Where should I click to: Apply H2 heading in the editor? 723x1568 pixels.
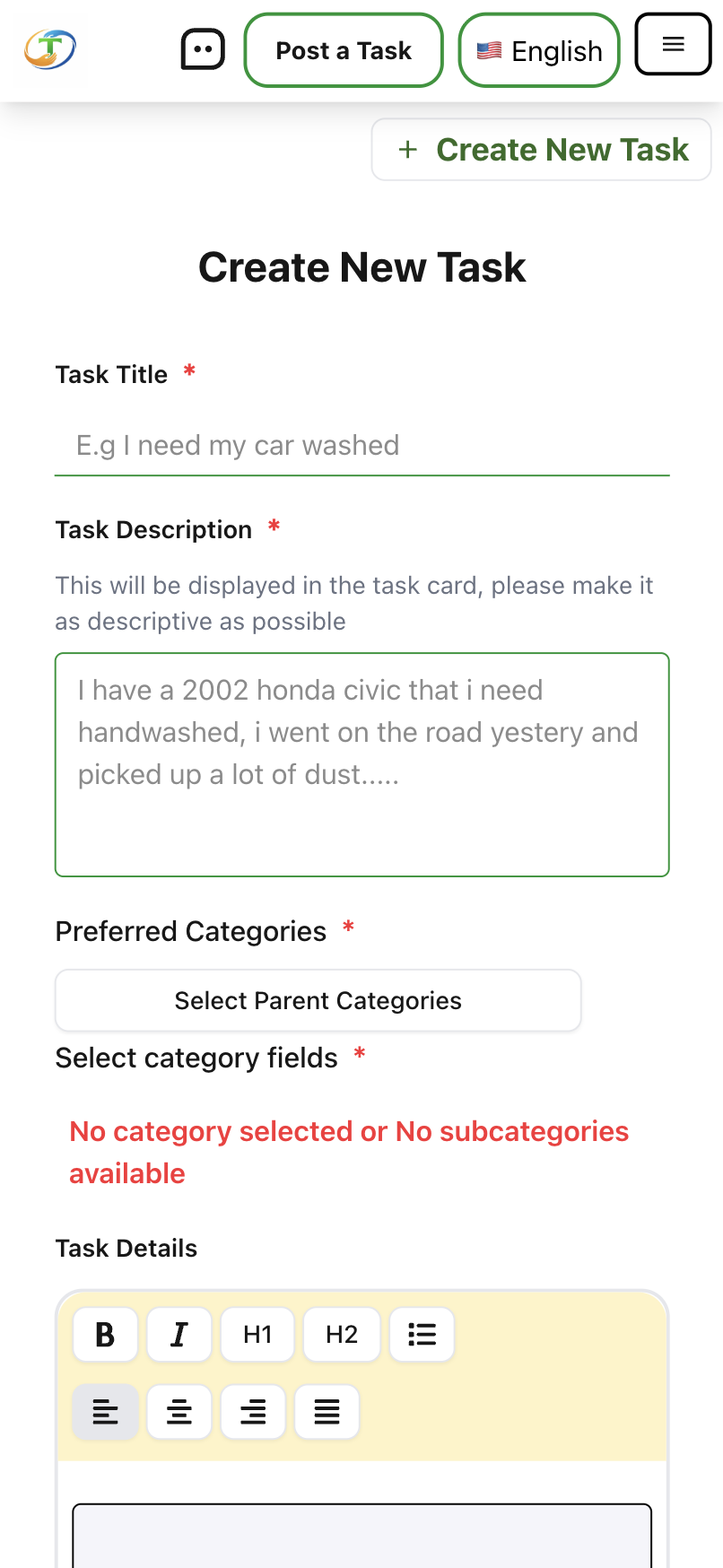tap(341, 1334)
